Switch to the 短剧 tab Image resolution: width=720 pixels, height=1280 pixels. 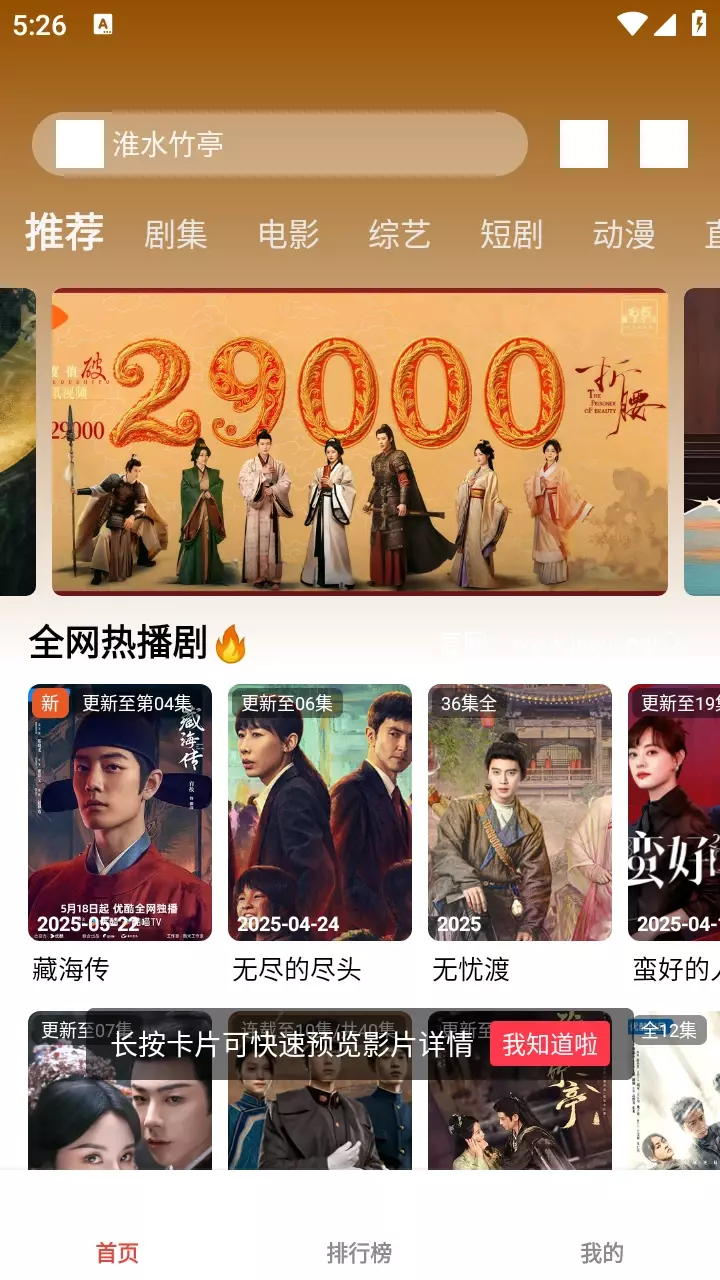[511, 234]
